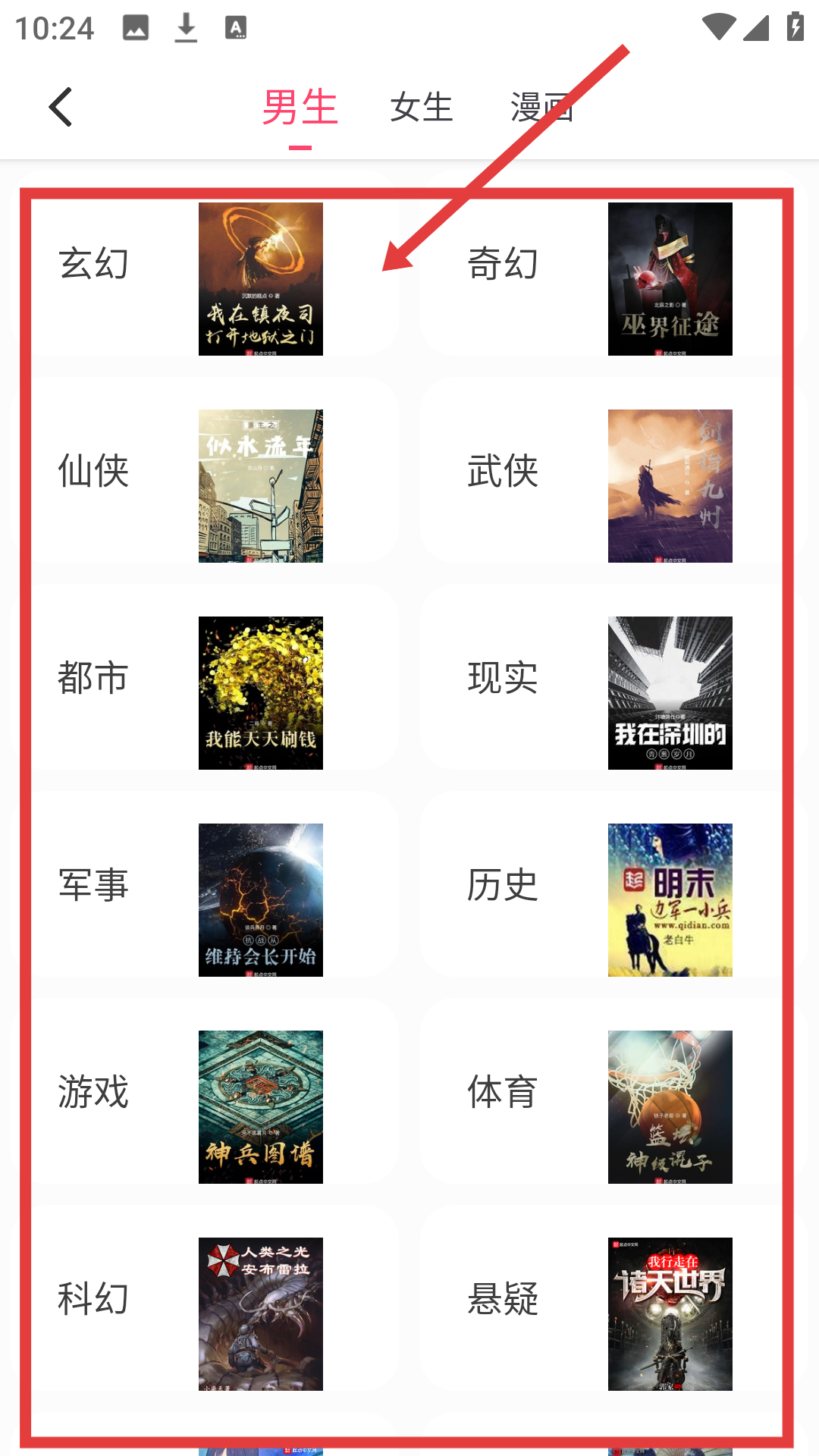Switch to the 女生 tab
Viewport: 819px width, 1456px height.
click(x=421, y=107)
